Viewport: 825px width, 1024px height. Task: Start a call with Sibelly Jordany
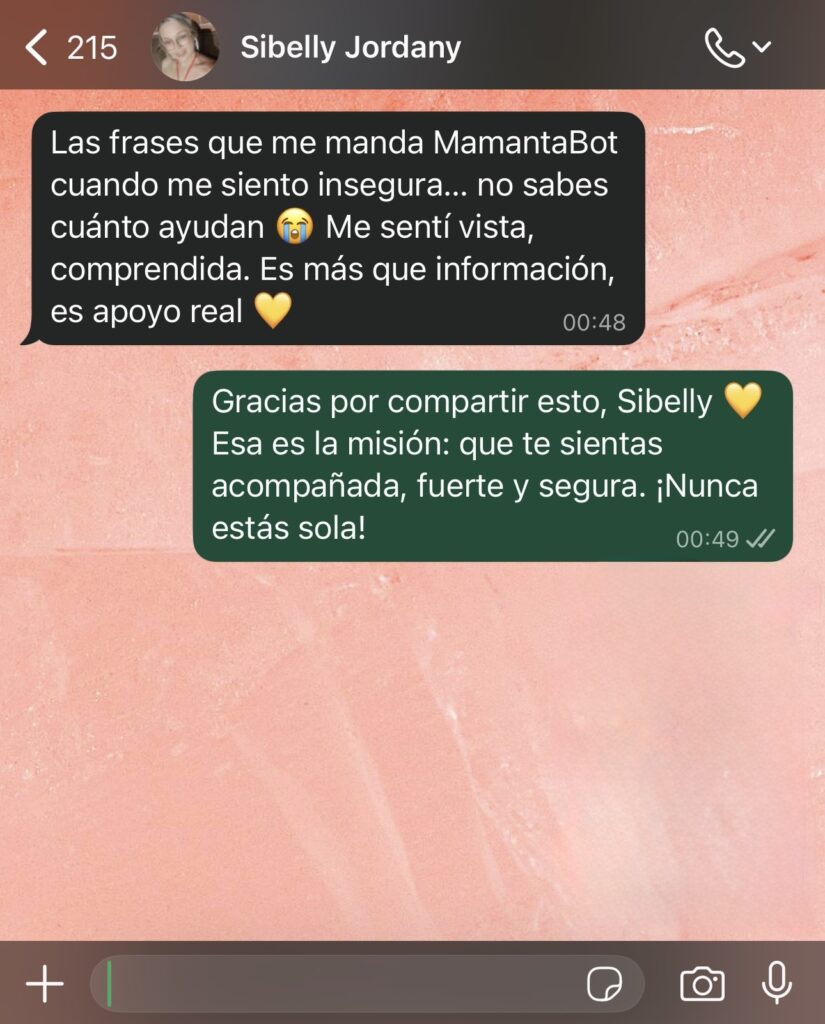(x=726, y=47)
